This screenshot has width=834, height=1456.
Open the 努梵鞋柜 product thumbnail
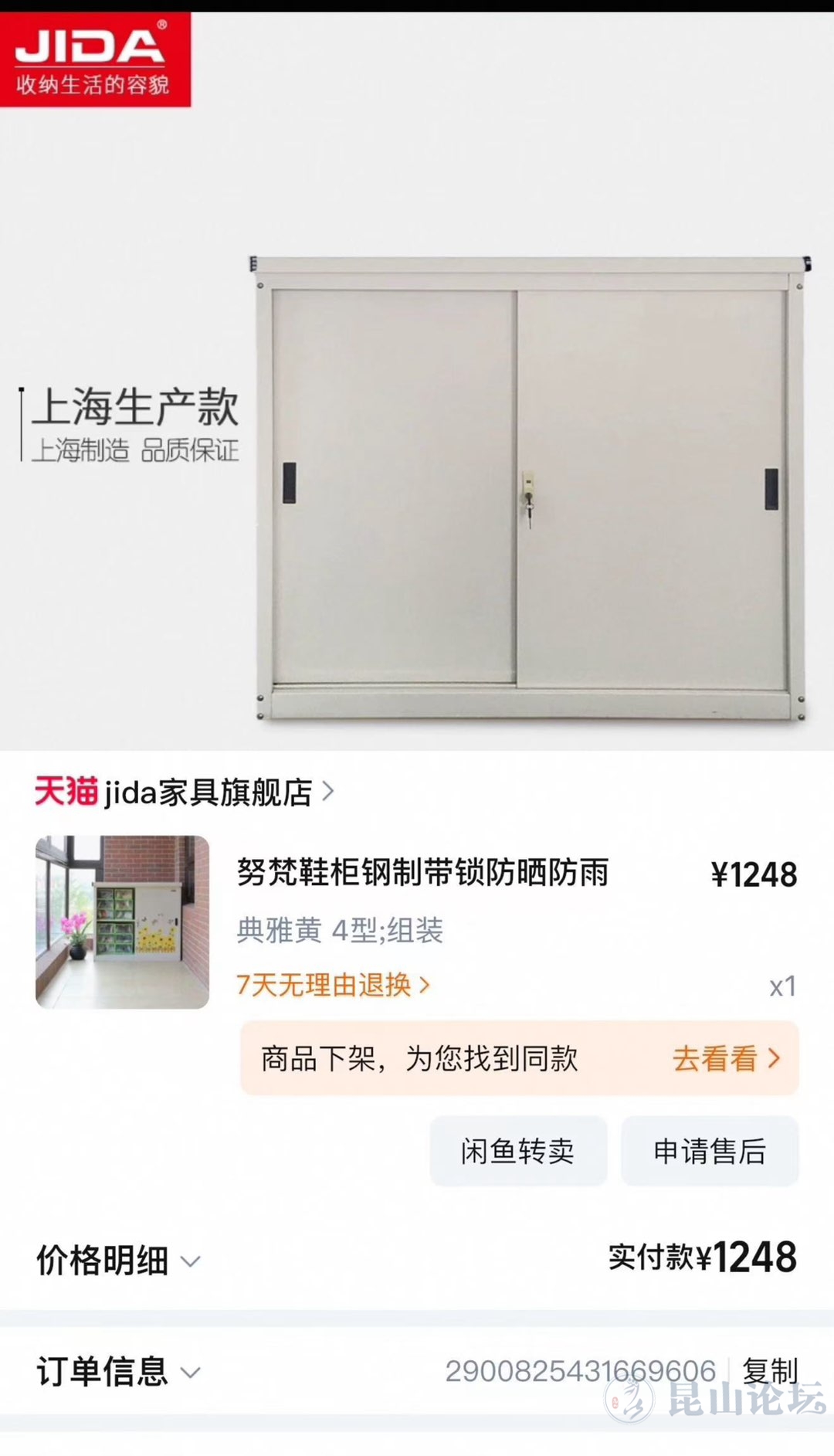(x=122, y=921)
